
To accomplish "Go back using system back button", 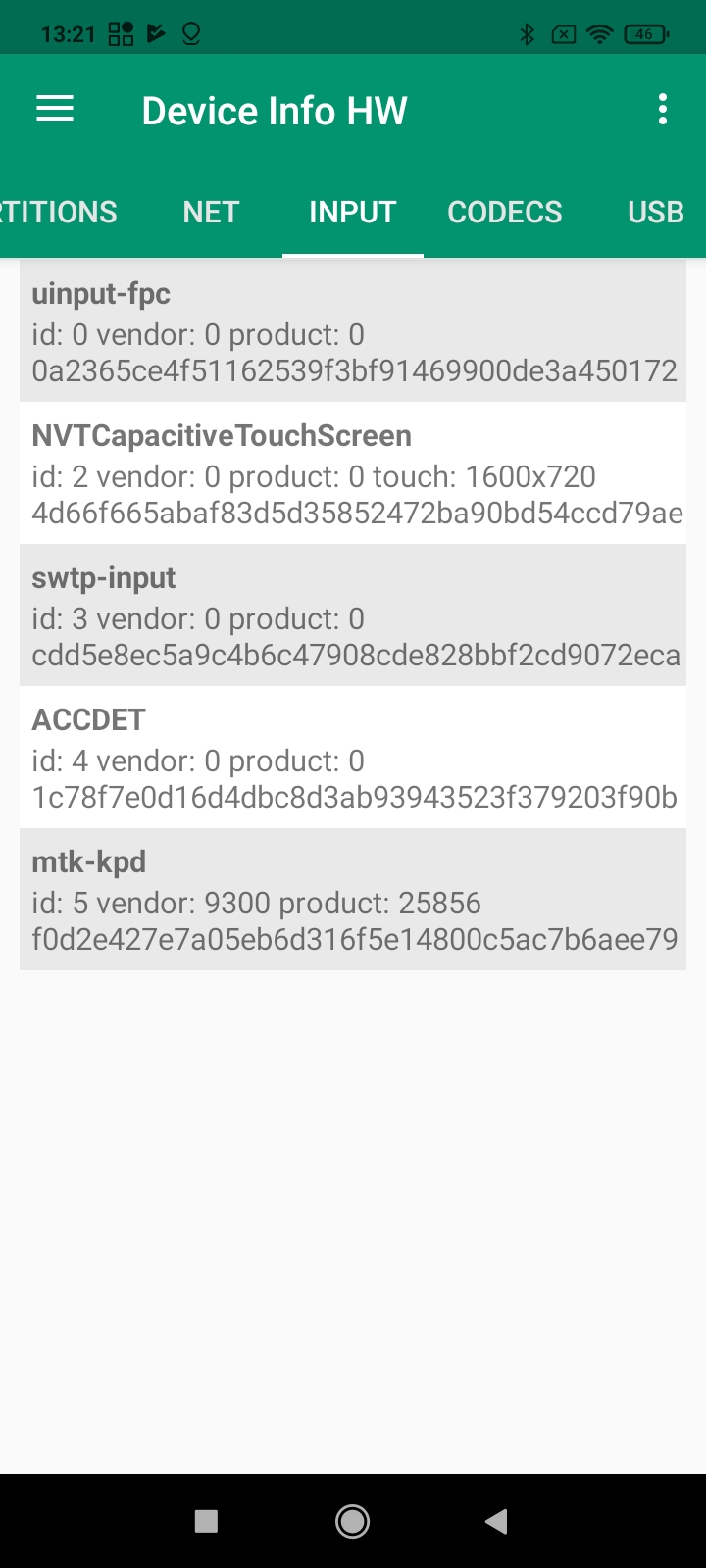I will 496,1521.
